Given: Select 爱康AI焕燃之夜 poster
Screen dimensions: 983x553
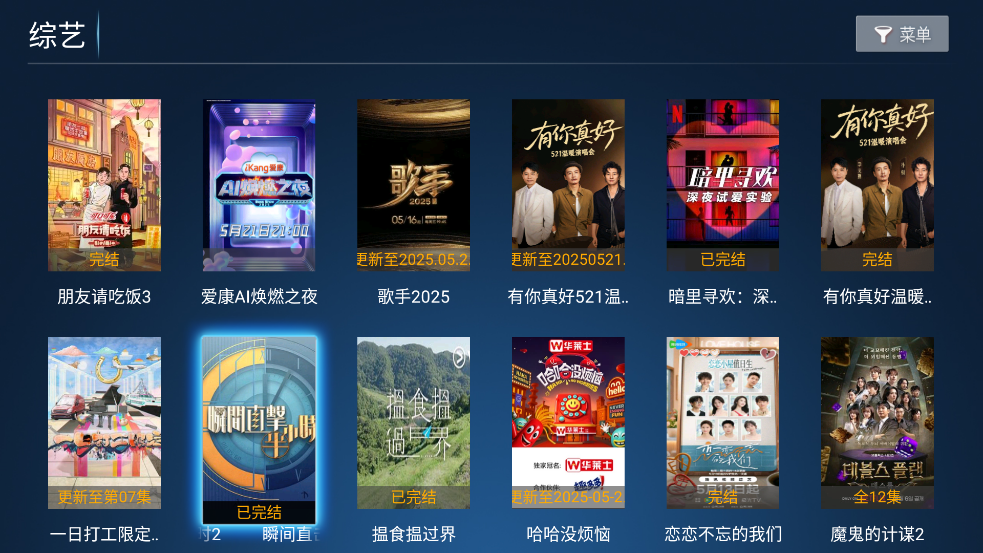Looking at the screenshot, I should (259, 185).
